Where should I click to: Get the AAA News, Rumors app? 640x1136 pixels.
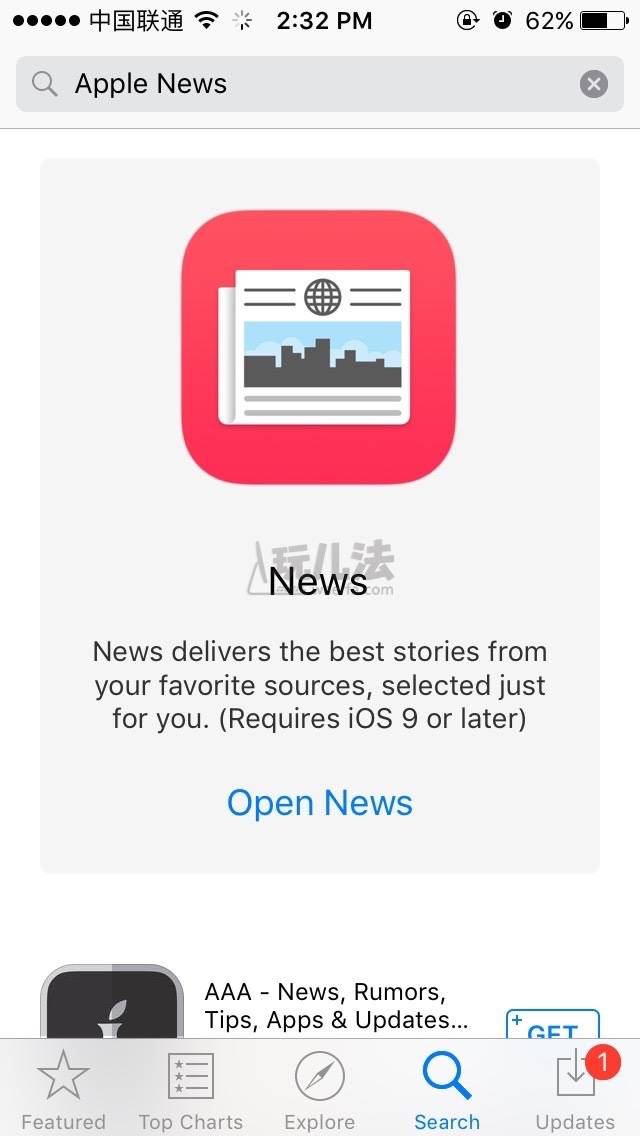click(x=552, y=1026)
